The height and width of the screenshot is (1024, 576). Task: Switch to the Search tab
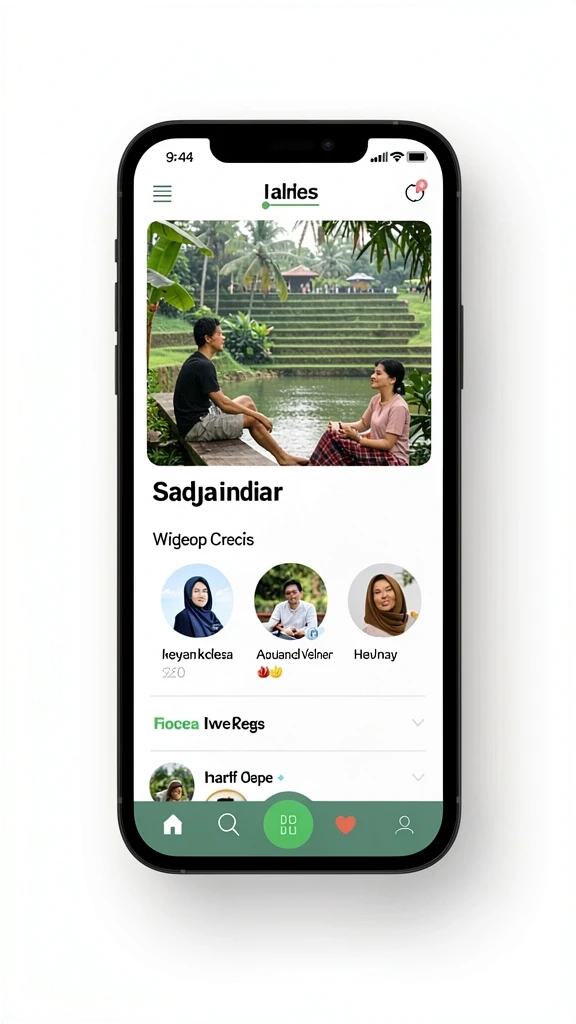(228, 825)
